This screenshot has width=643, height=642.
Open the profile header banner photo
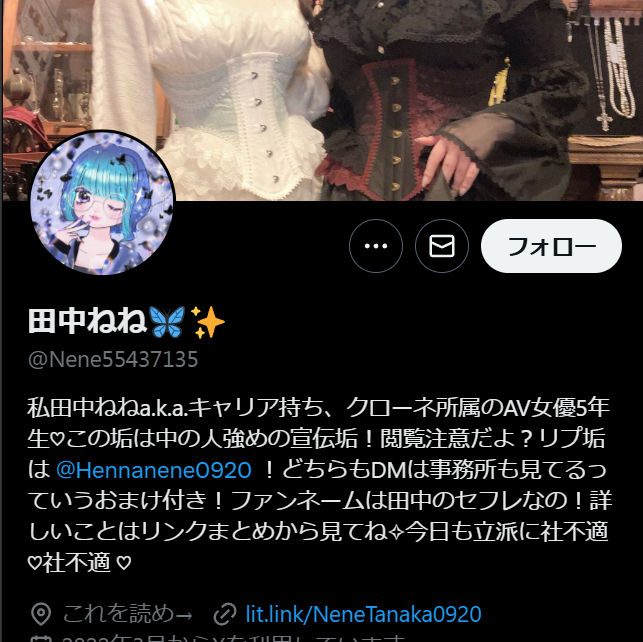(400, 80)
